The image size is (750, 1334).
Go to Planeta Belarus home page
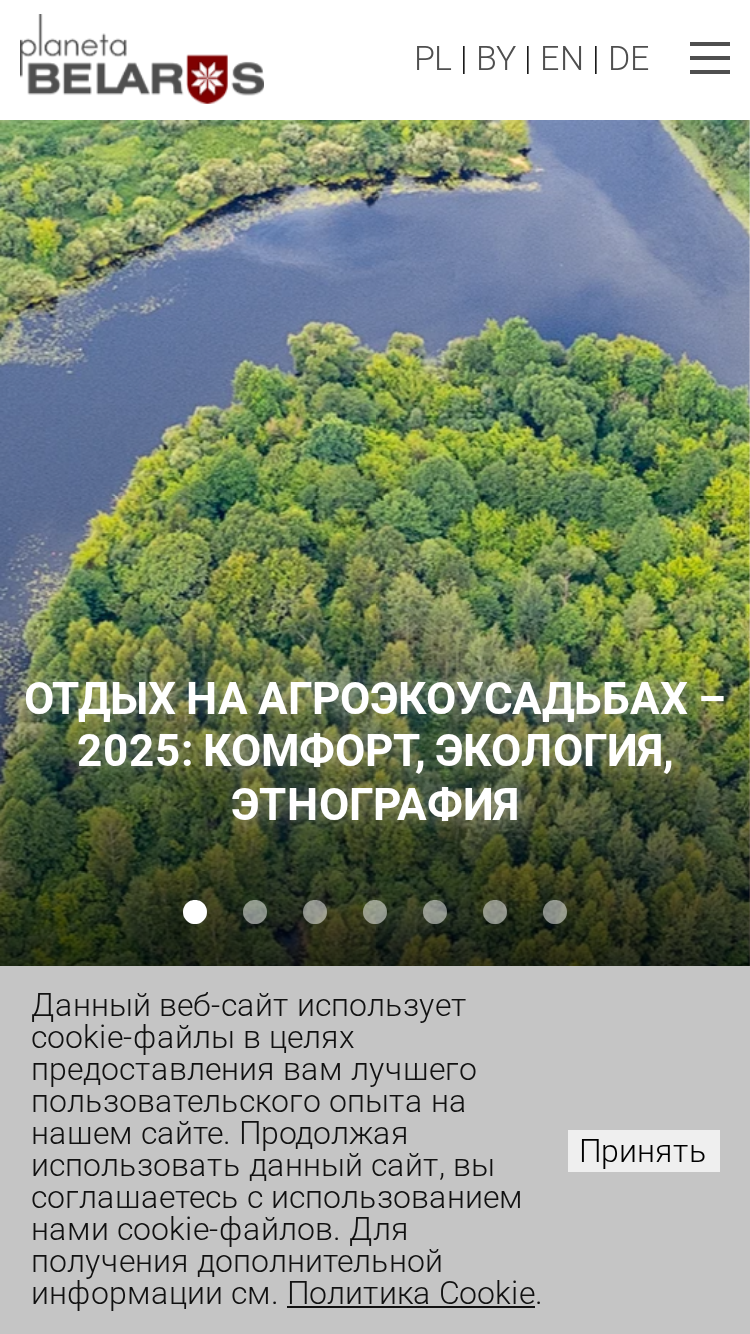(x=142, y=59)
